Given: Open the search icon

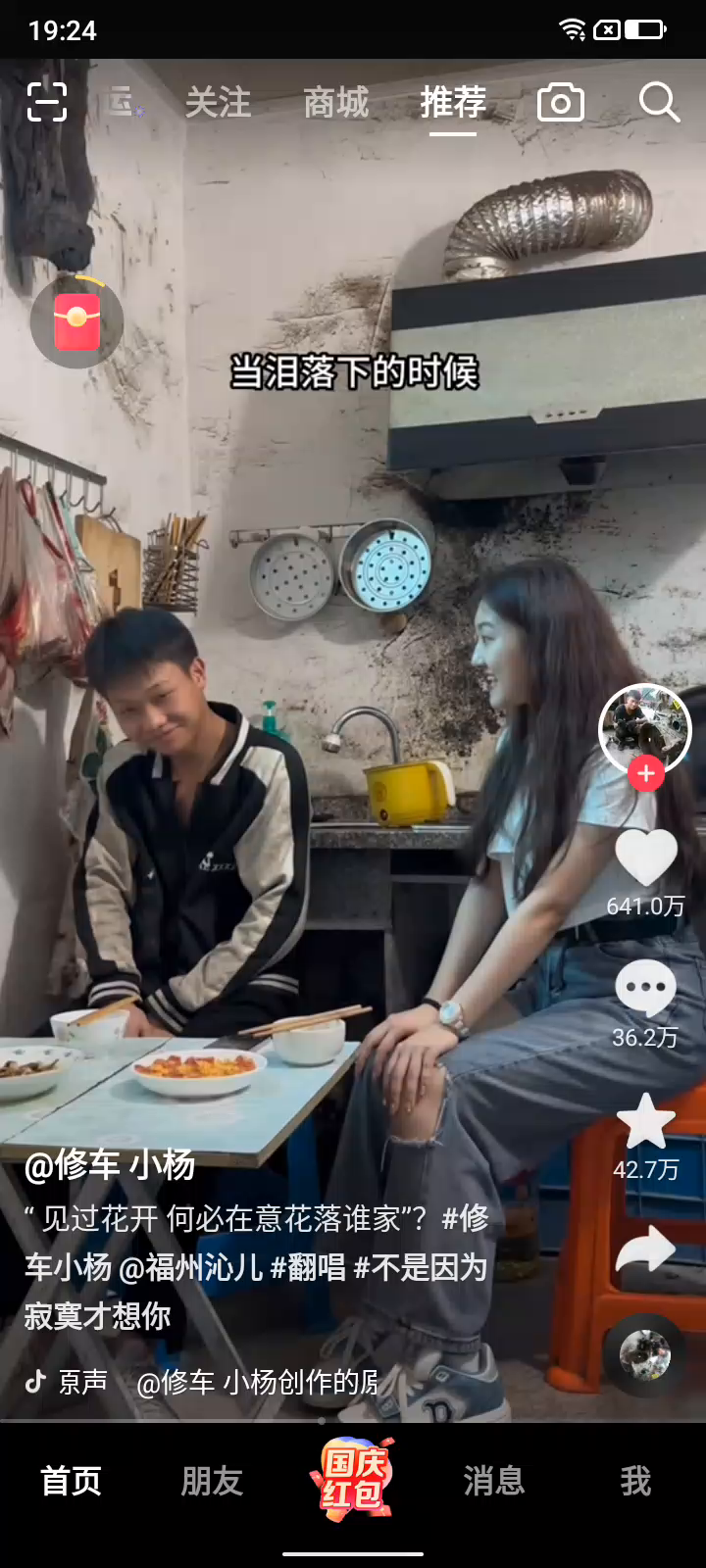Looking at the screenshot, I should coord(659,102).
